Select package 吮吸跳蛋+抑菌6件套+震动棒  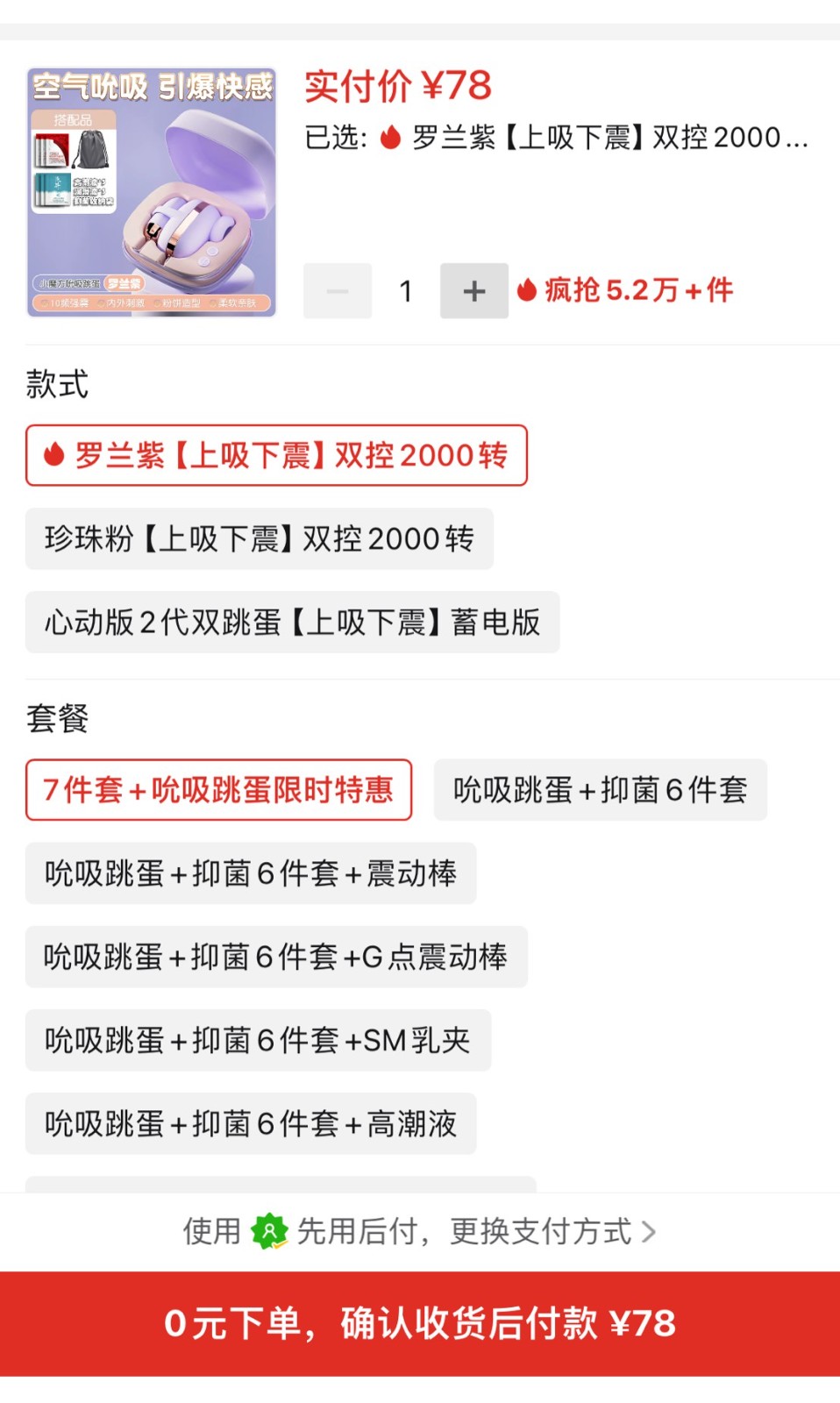point(251,872)
